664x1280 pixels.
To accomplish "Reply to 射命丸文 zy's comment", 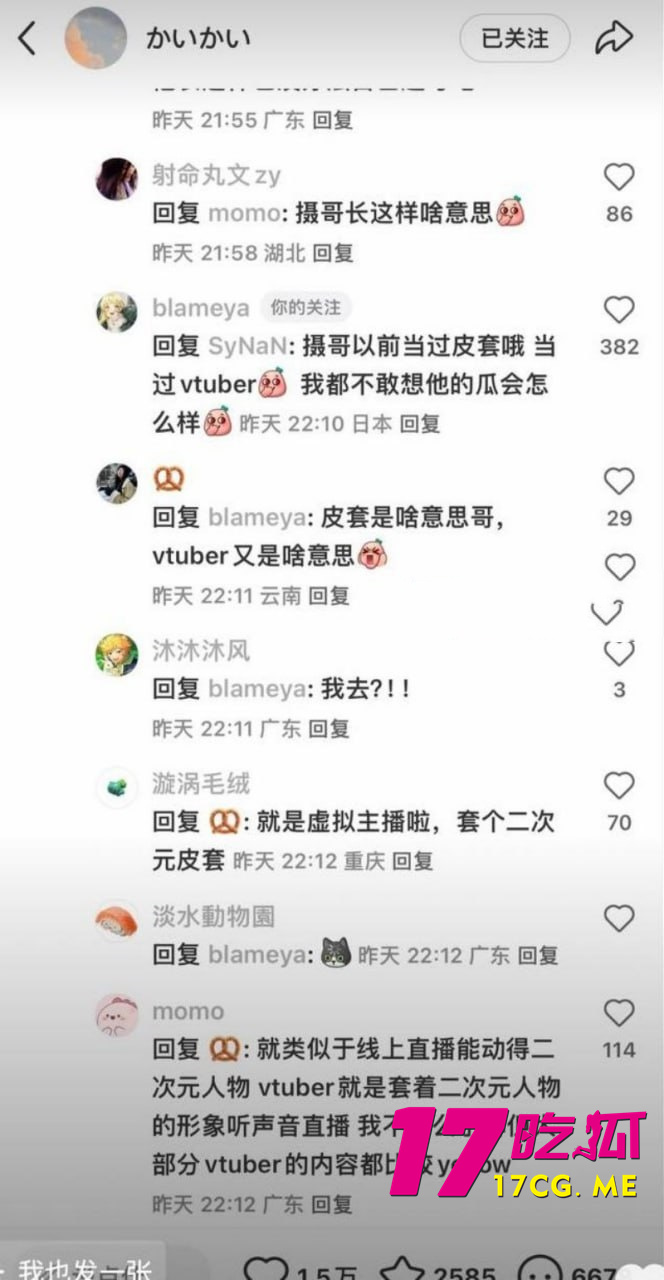I will [333, 253].
